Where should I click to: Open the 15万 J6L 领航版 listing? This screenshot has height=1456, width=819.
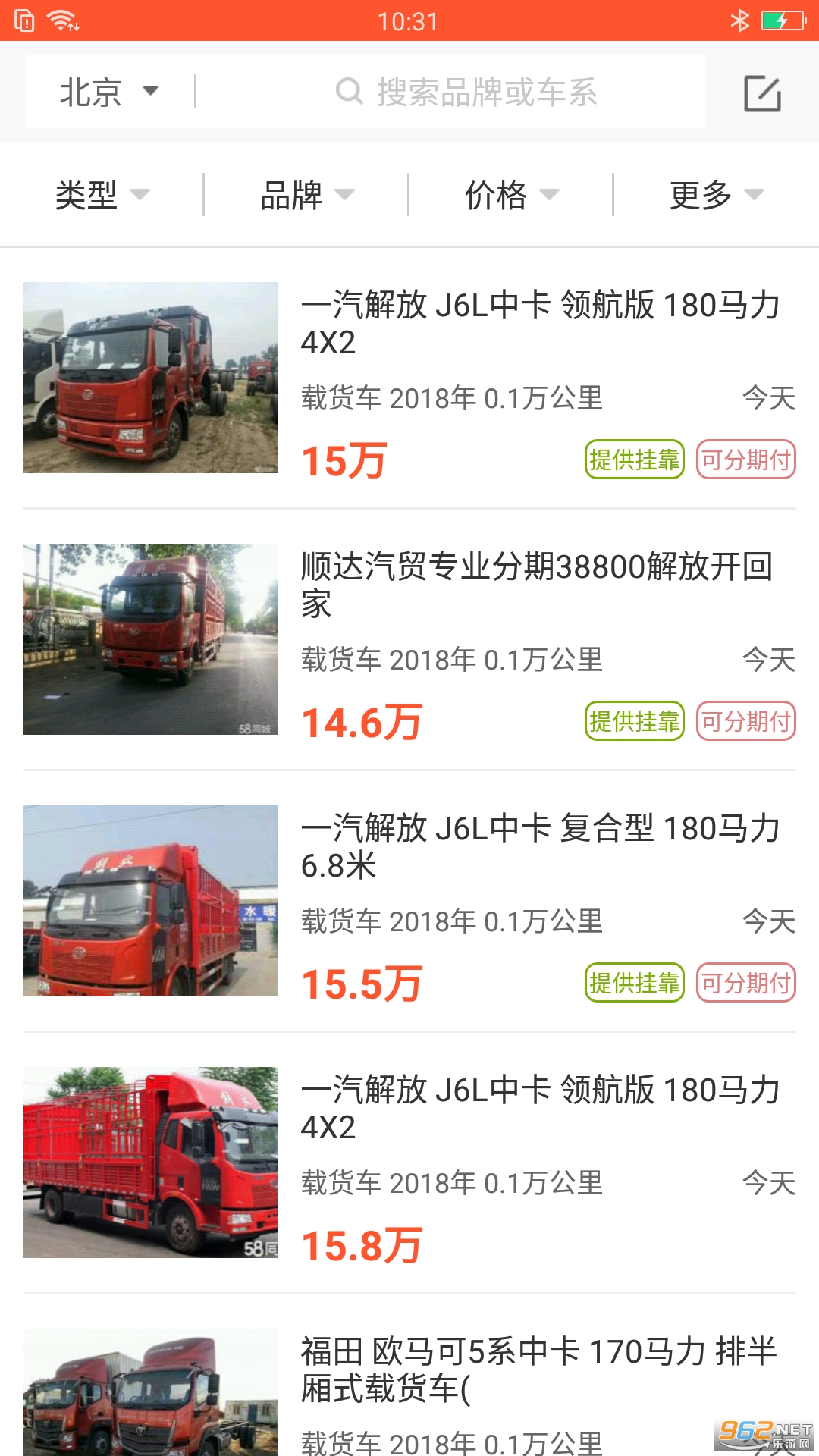click(539, 324)
